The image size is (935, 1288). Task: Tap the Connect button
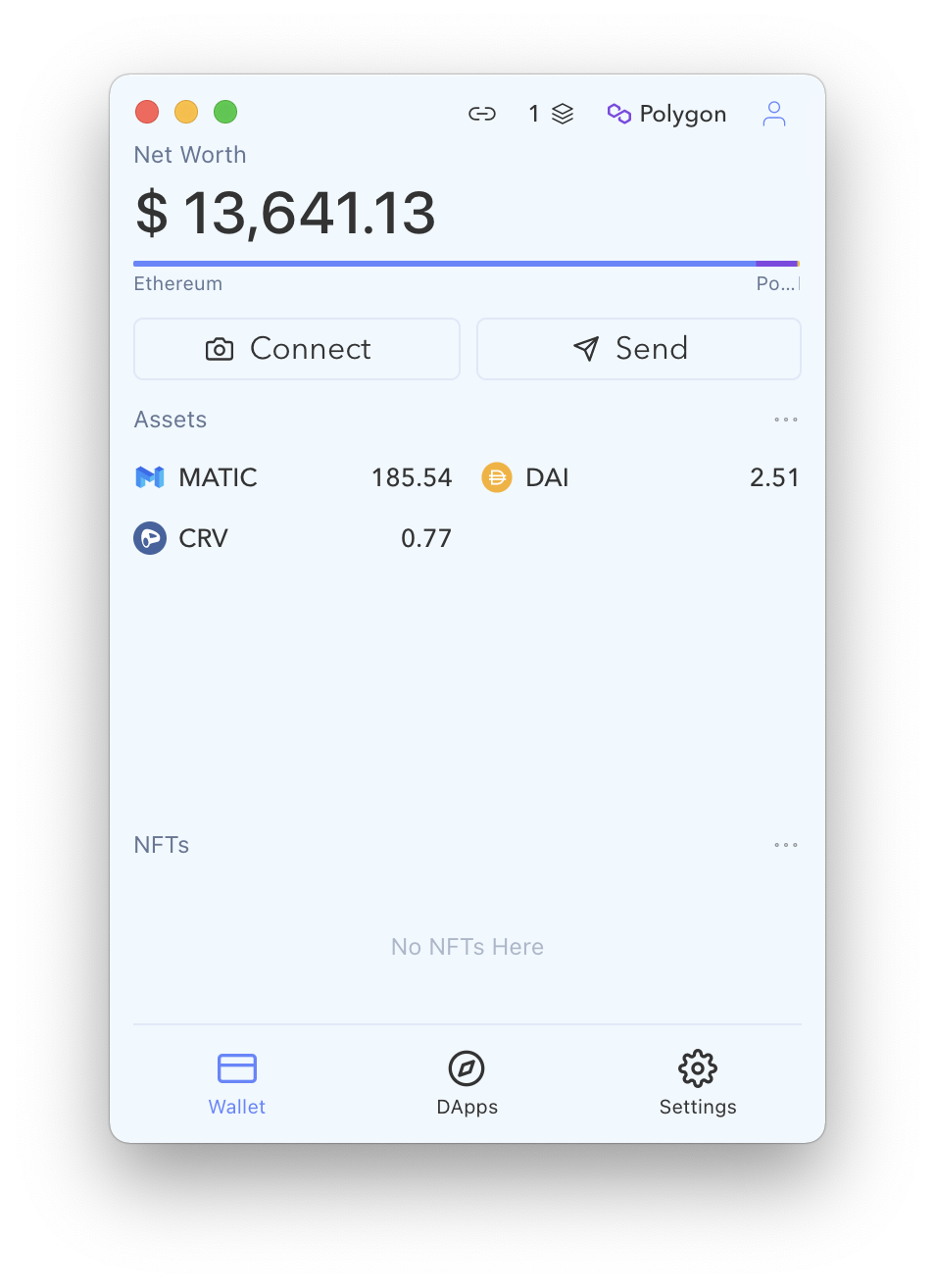[x=297, y=349]
